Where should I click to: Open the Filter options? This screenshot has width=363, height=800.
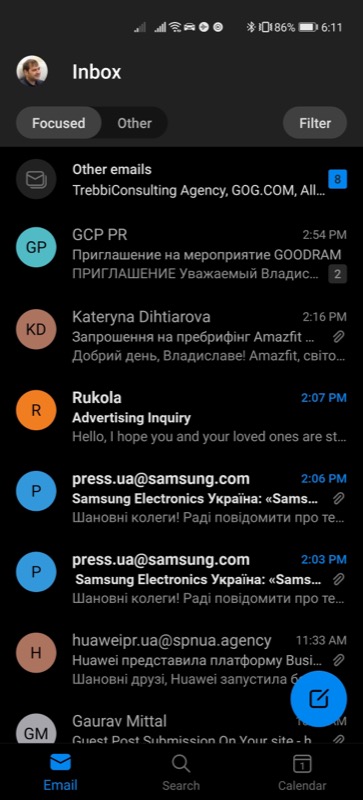point(315,123)
